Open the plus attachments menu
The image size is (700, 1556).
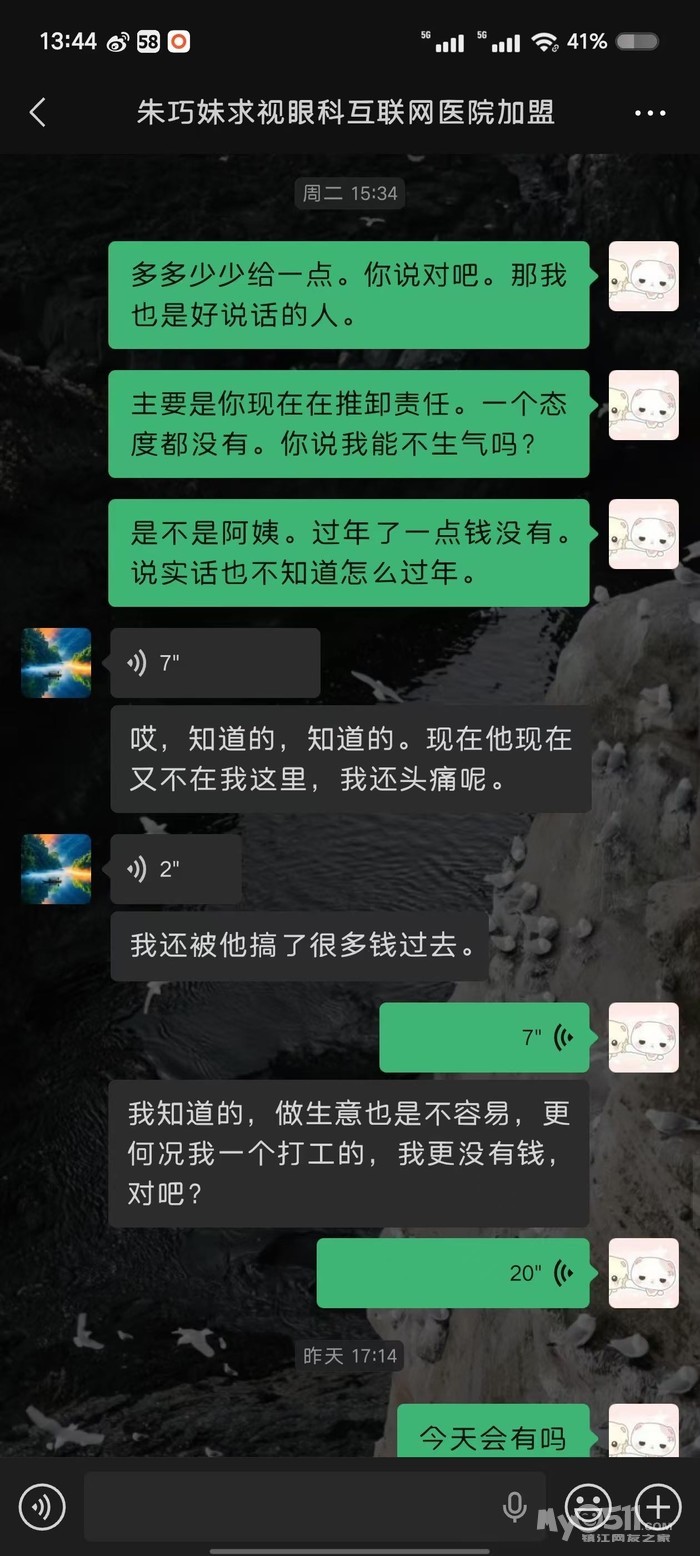pyautogui.click(x=658, y=1507)
